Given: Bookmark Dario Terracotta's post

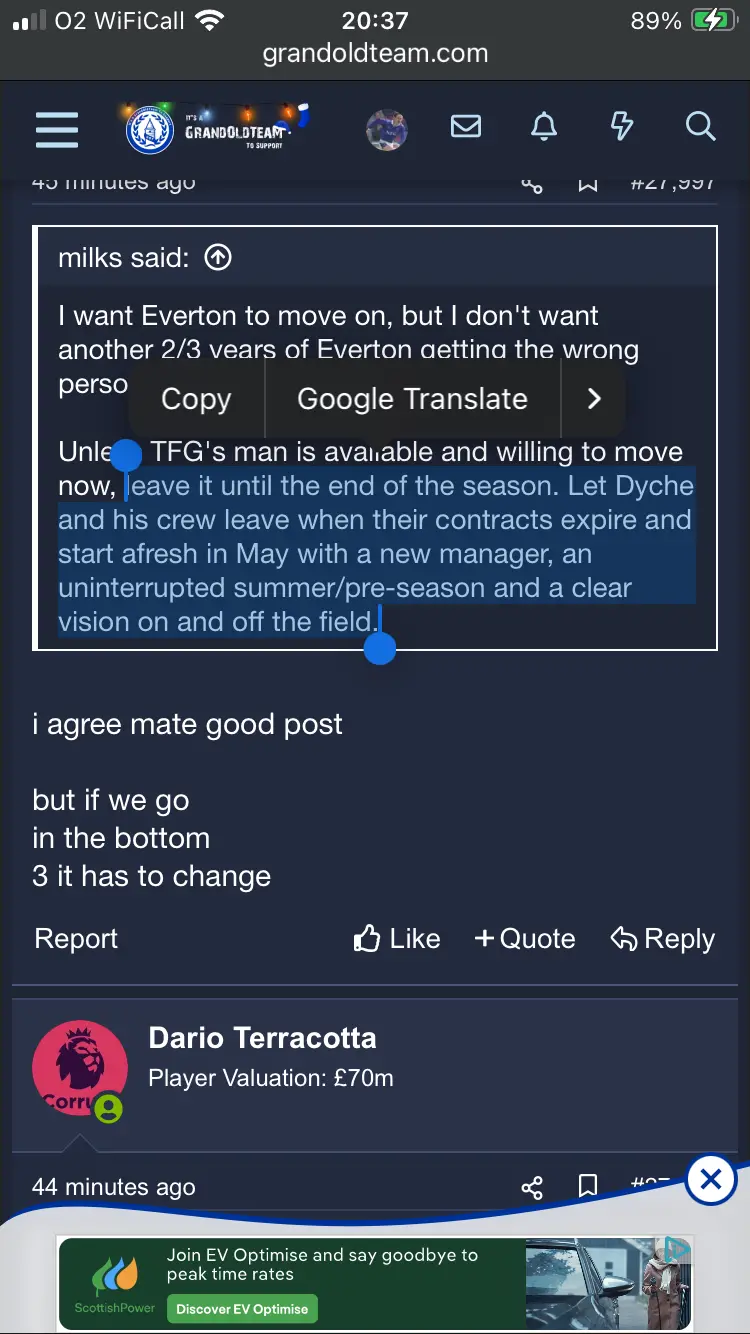Looking at the screenshot, I should click(588, 1187).
